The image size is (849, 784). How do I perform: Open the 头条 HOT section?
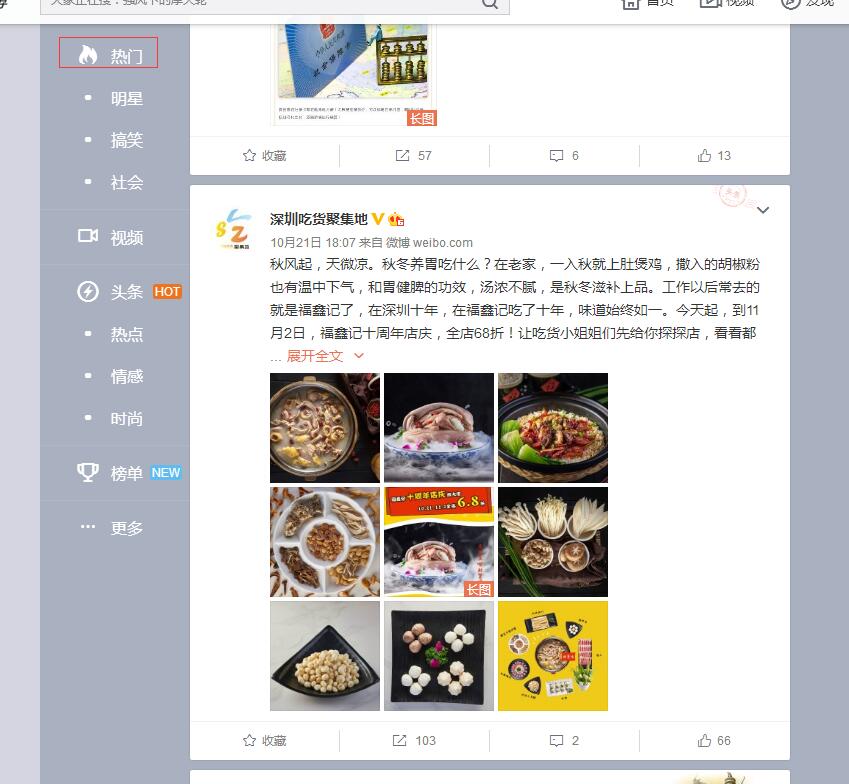pyautogui.click(x=127, y=292)
